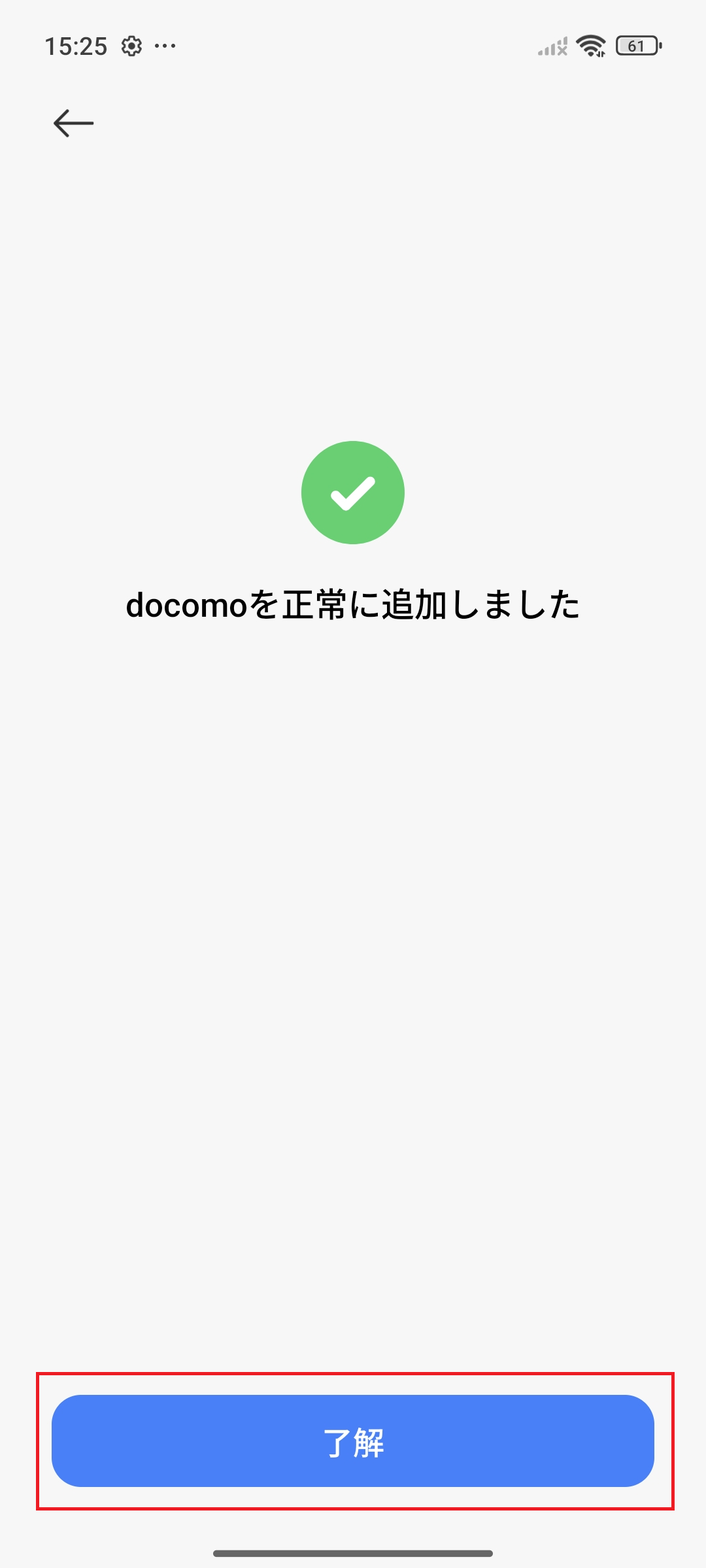The image size is (706, 1568).
Task: Tap the status bar area
Action: pyautogui.click(x=353, y=46)
